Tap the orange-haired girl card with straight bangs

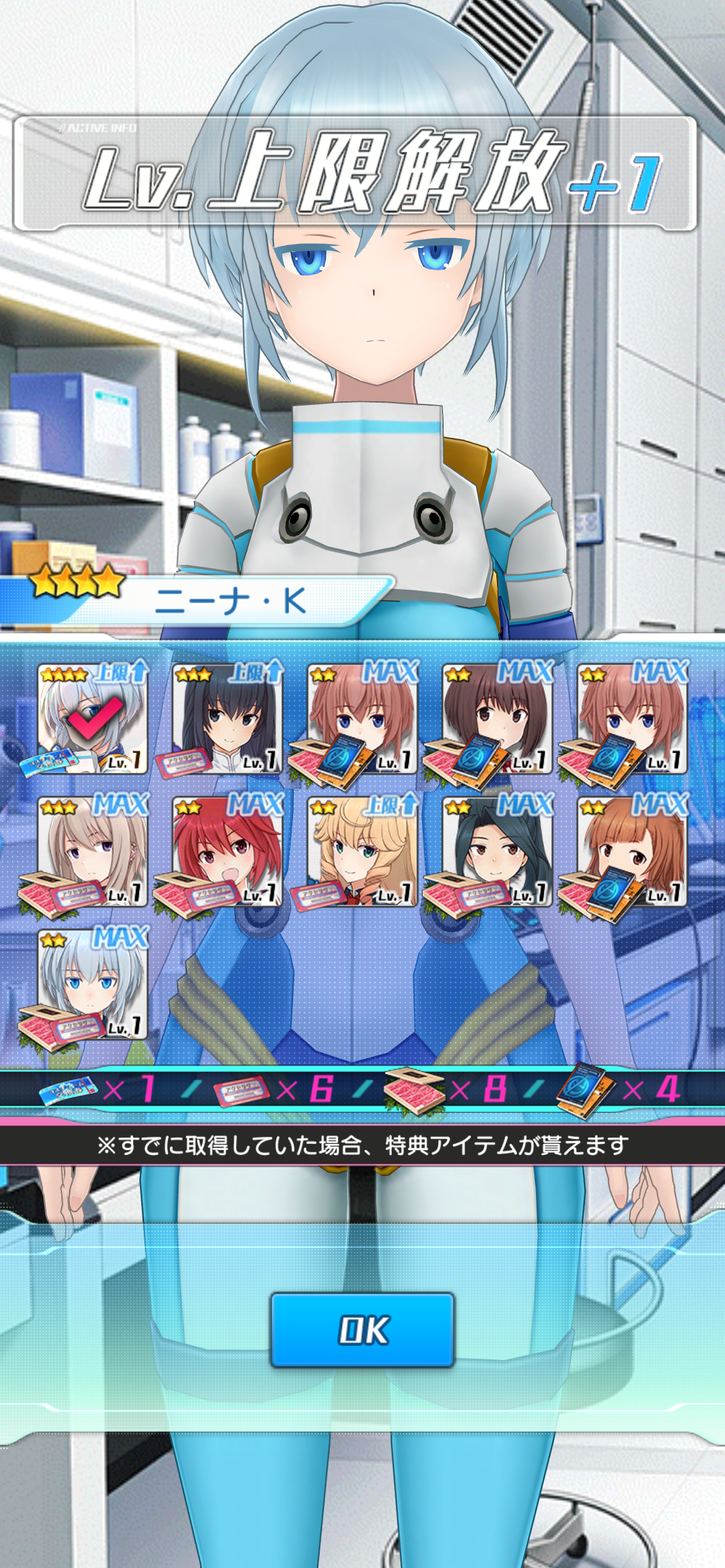[633, 852]
